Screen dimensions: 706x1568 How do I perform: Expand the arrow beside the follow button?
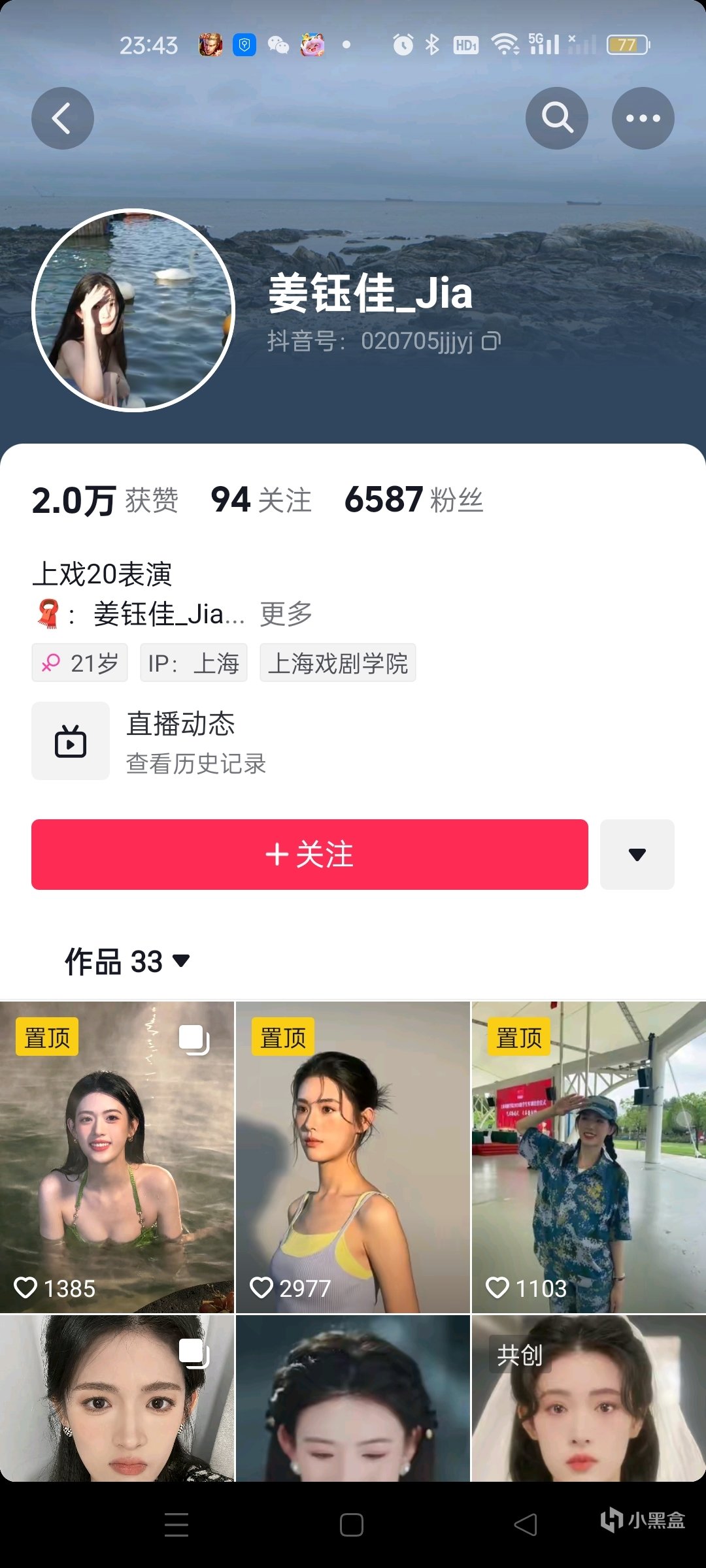tap(637, 855)
